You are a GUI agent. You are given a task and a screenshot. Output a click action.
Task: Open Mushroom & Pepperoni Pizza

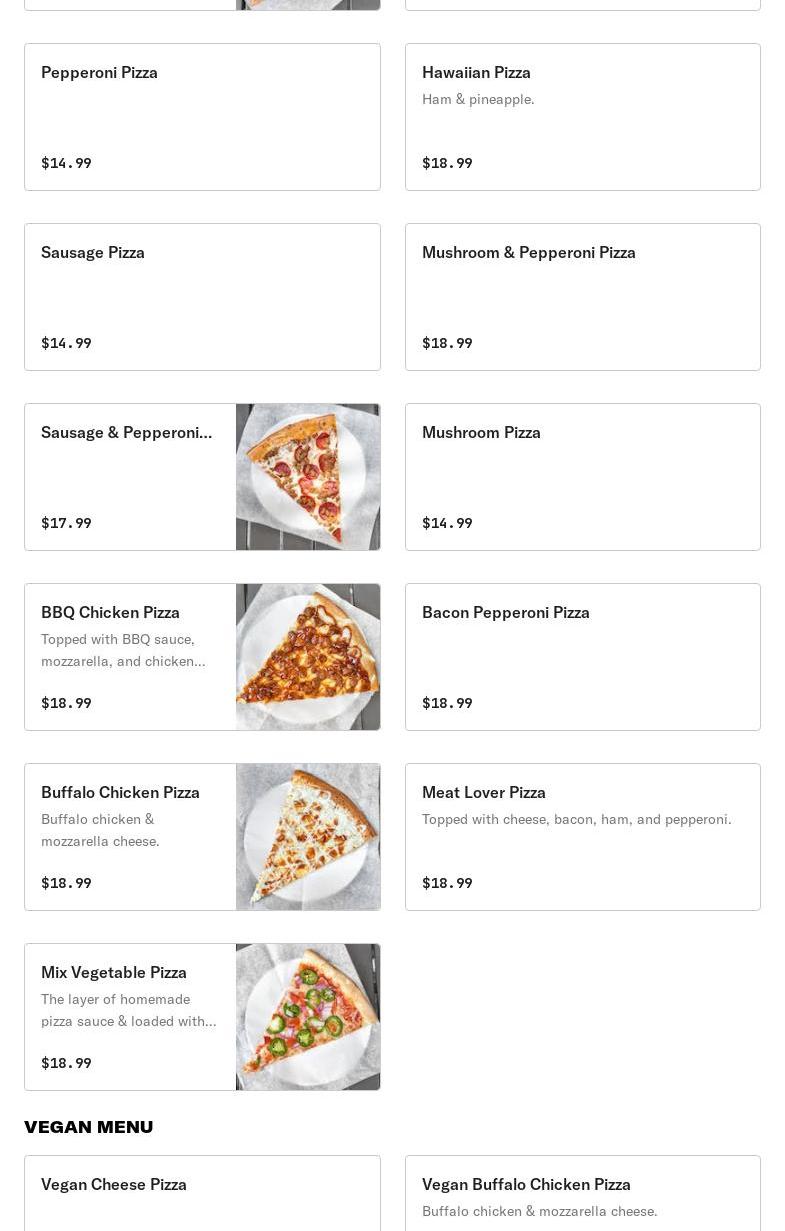(x=582, y=297)
